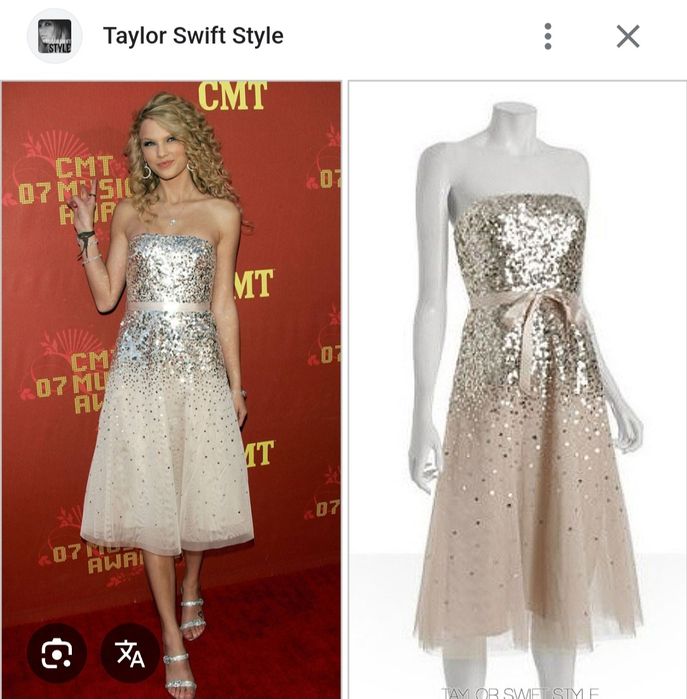Open the Taylor Swift Style source
The height and width of the screenshot is (699, 687).
(x=193, y=37)
